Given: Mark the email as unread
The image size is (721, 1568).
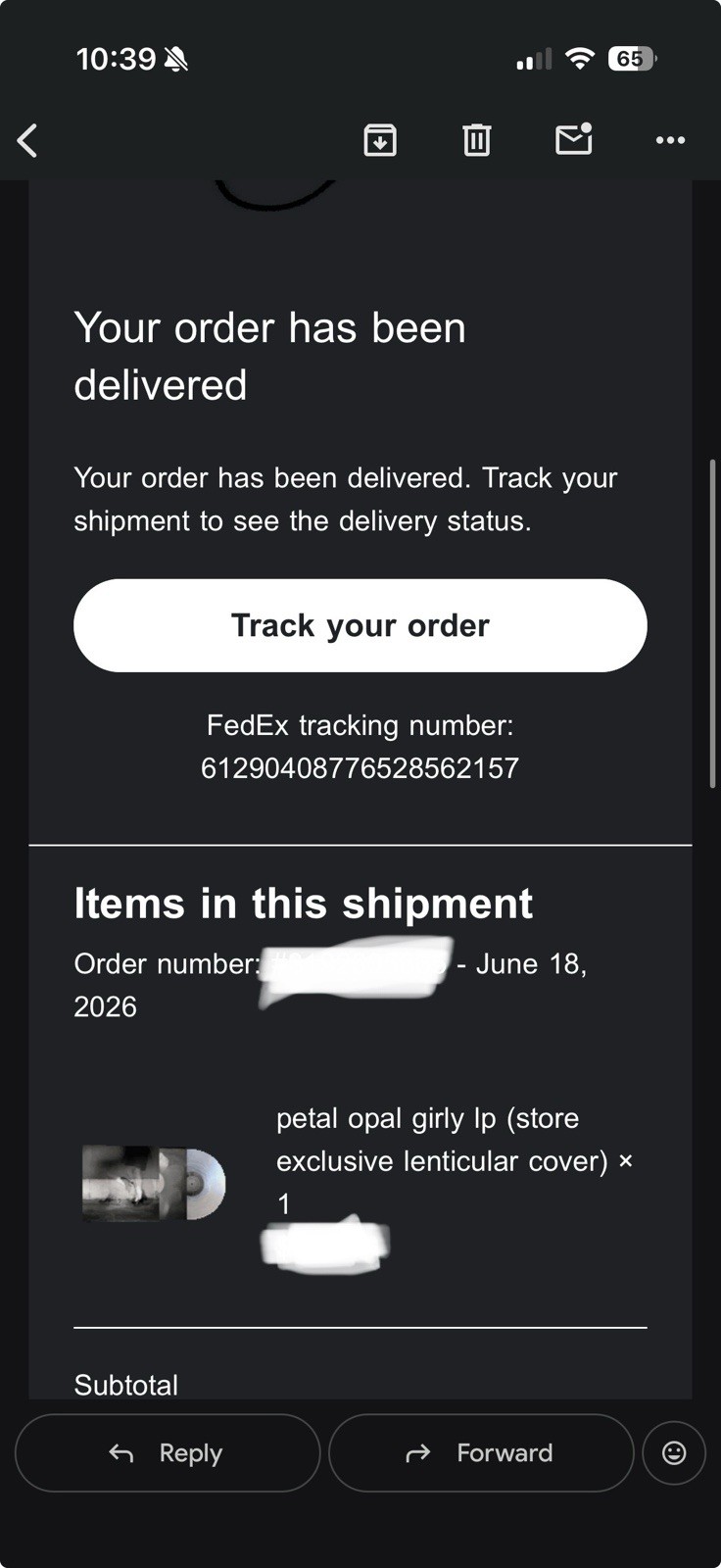Looking at the screenshot, I should point(574,139).
